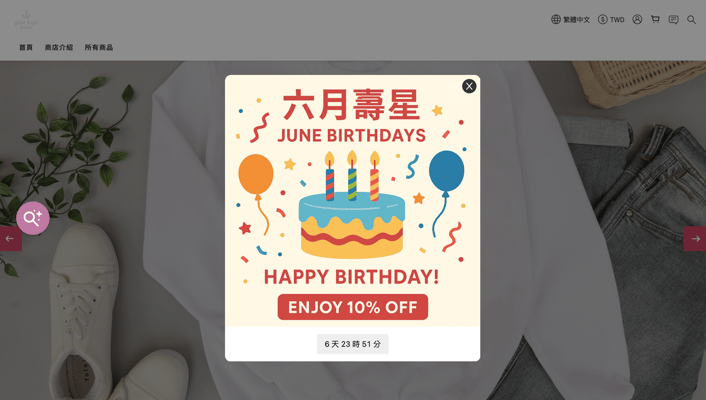This screenshot has width=706, height=400.
Task: Tap the store logo
Action: [x=26, y=18]
